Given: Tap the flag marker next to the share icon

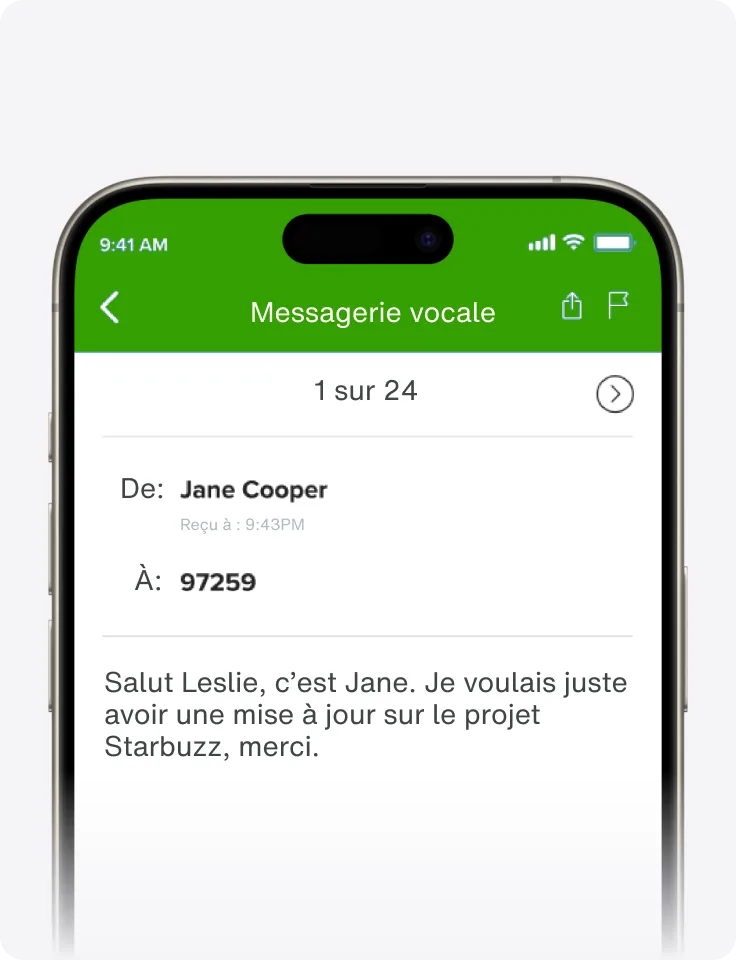Looking at the screenshot, I should (x=619, y=306).
